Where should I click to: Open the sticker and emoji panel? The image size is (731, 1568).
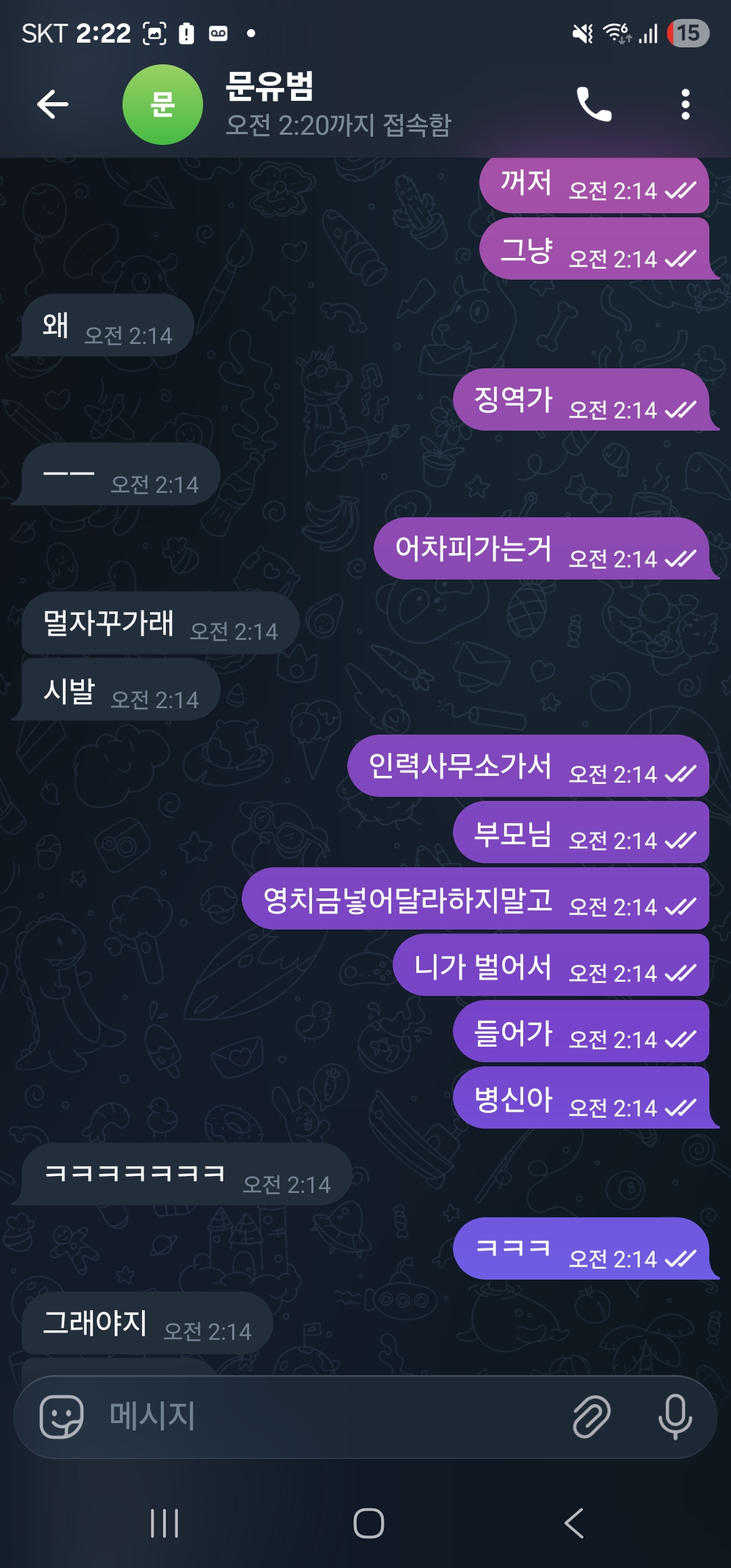click(x=62, y=1416)
